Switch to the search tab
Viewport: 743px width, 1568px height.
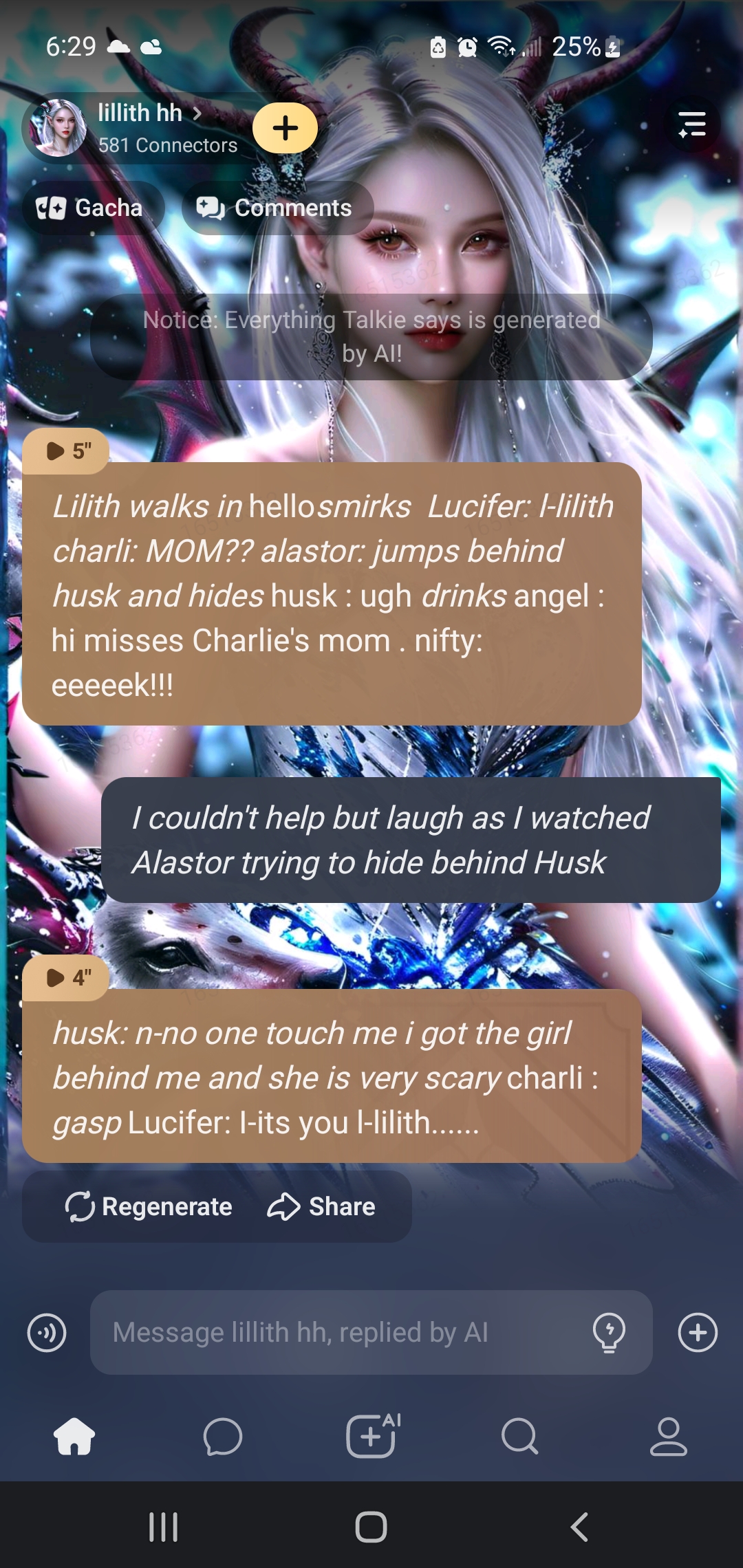[519, 1436]
